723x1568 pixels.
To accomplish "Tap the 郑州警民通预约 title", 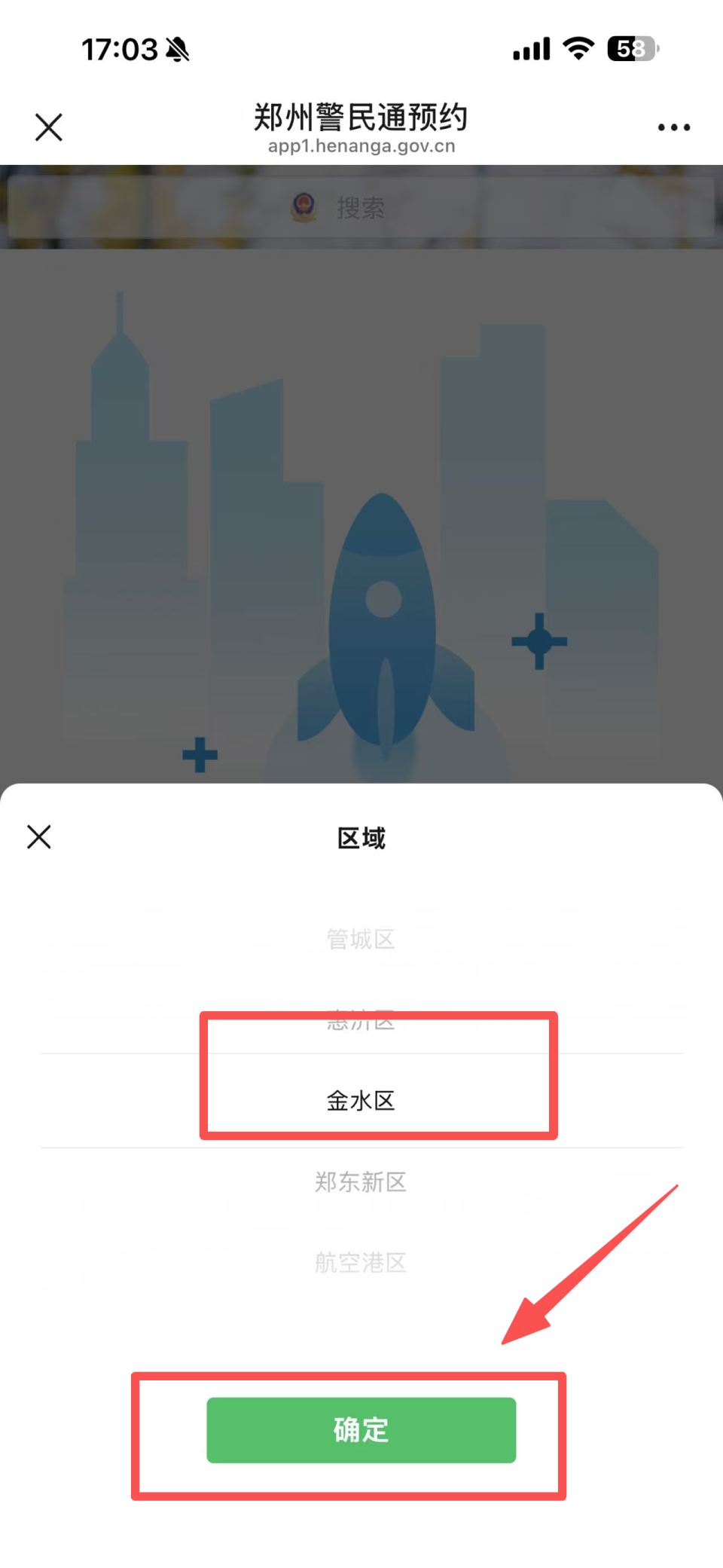I will pyautogui.click(x=361, y=117).
